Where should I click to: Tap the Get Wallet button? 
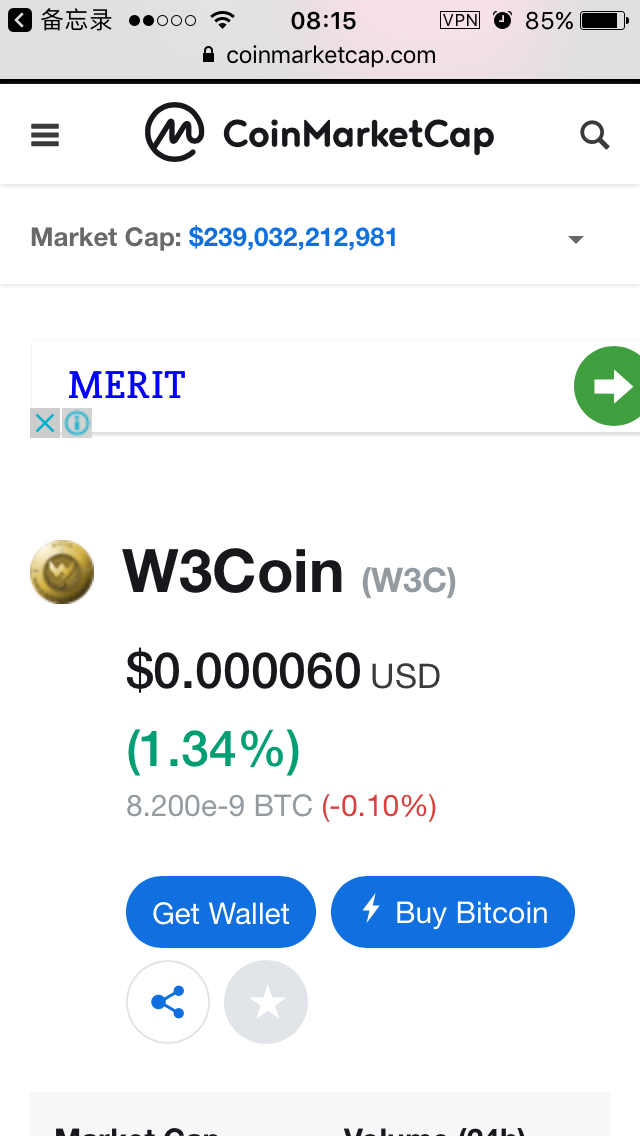(221, 912)
